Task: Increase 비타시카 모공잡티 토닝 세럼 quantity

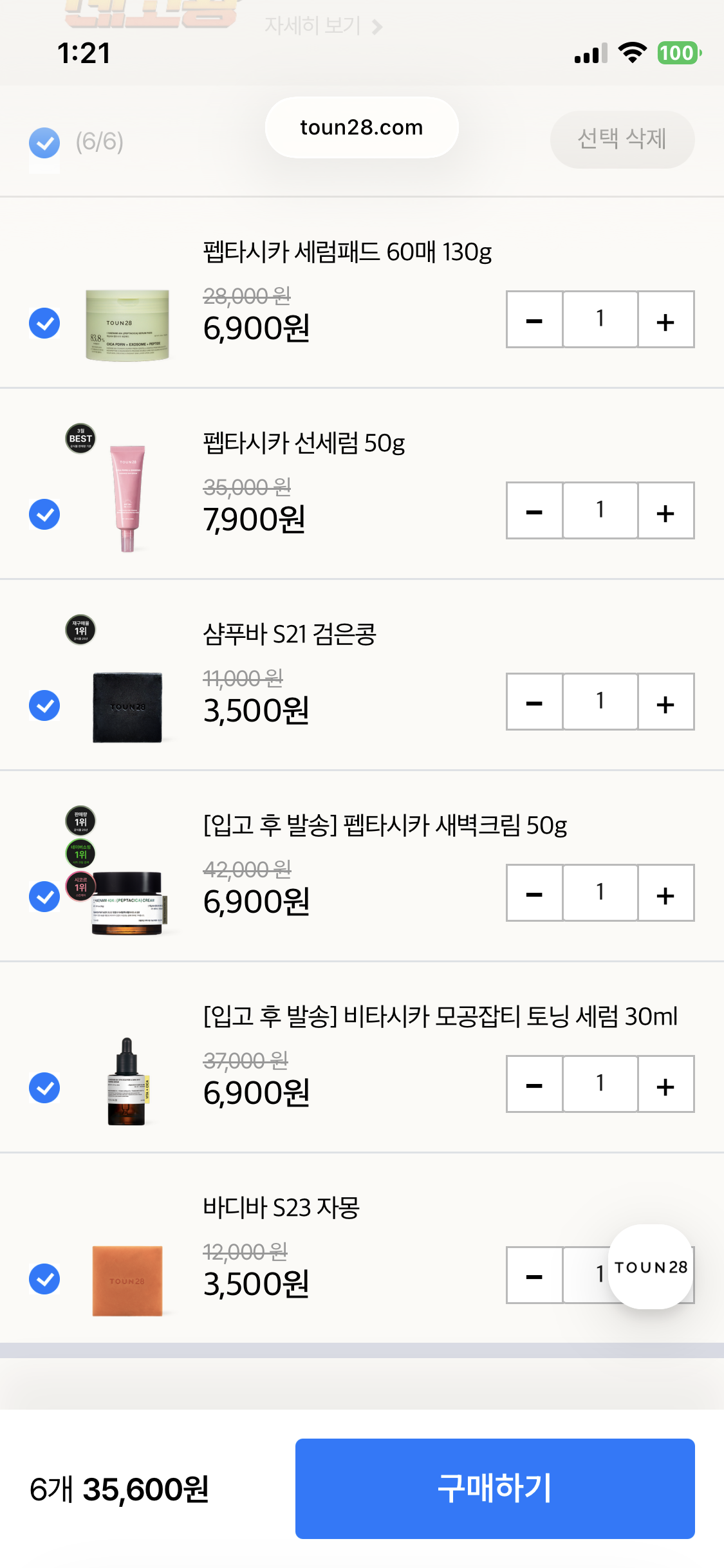Action: [665, 1085]
